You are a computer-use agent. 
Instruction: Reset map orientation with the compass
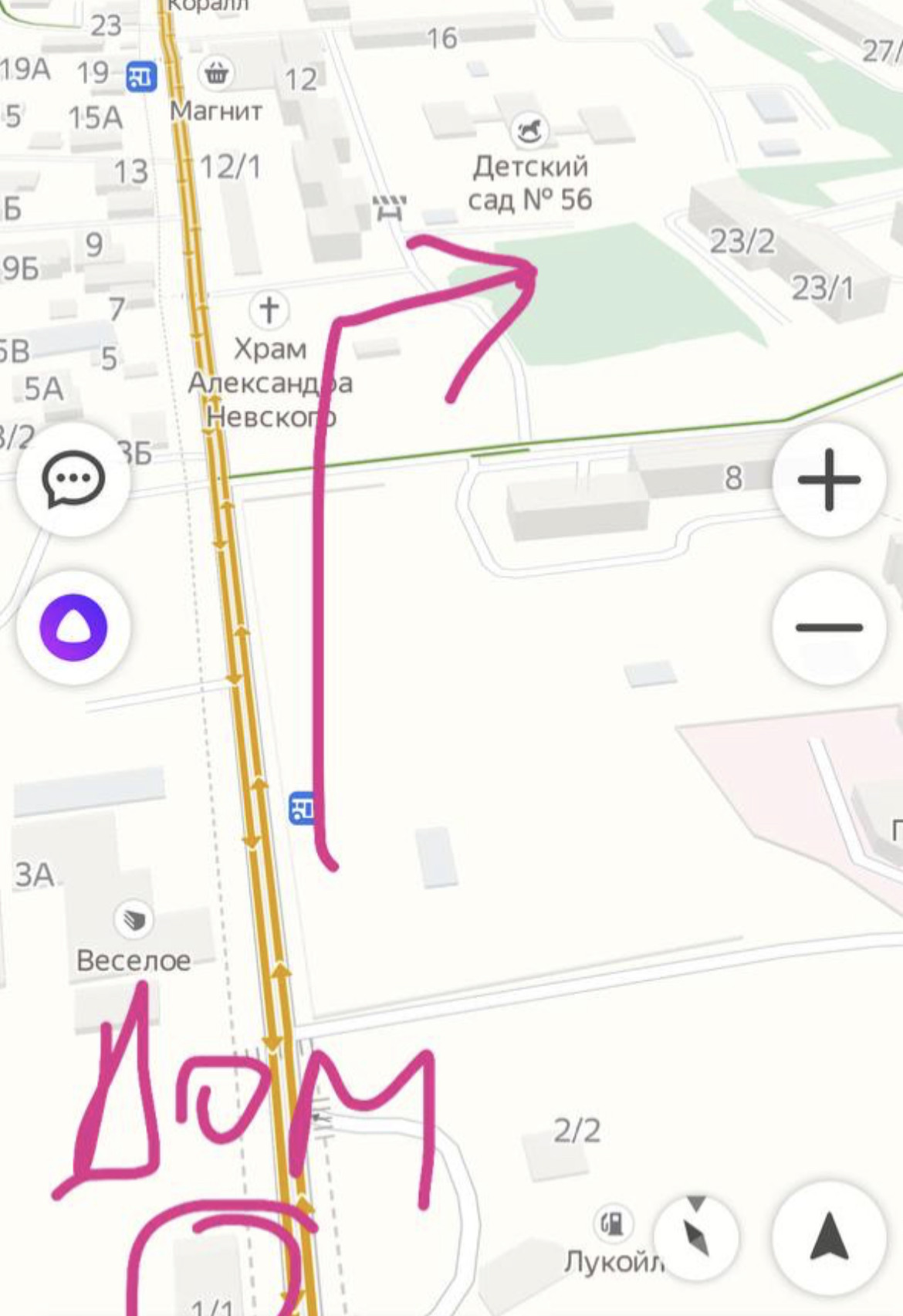click(x=696, y=1236)
